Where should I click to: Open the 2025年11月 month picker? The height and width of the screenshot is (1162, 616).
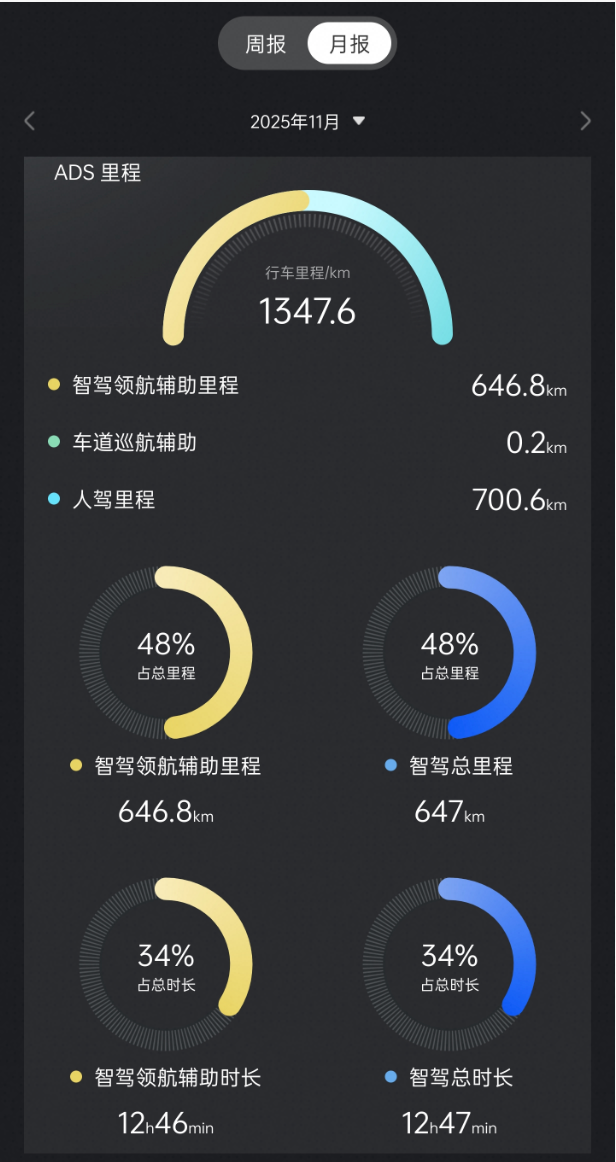pos(307,122)
